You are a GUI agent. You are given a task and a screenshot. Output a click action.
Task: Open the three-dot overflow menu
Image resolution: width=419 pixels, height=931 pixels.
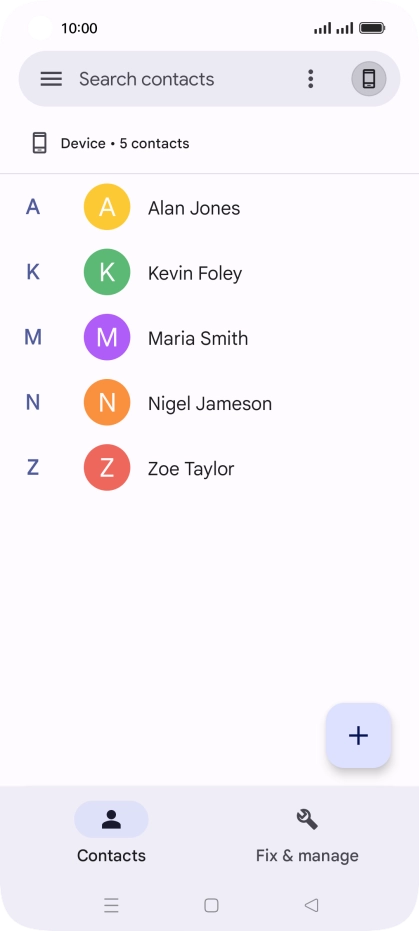310,79
